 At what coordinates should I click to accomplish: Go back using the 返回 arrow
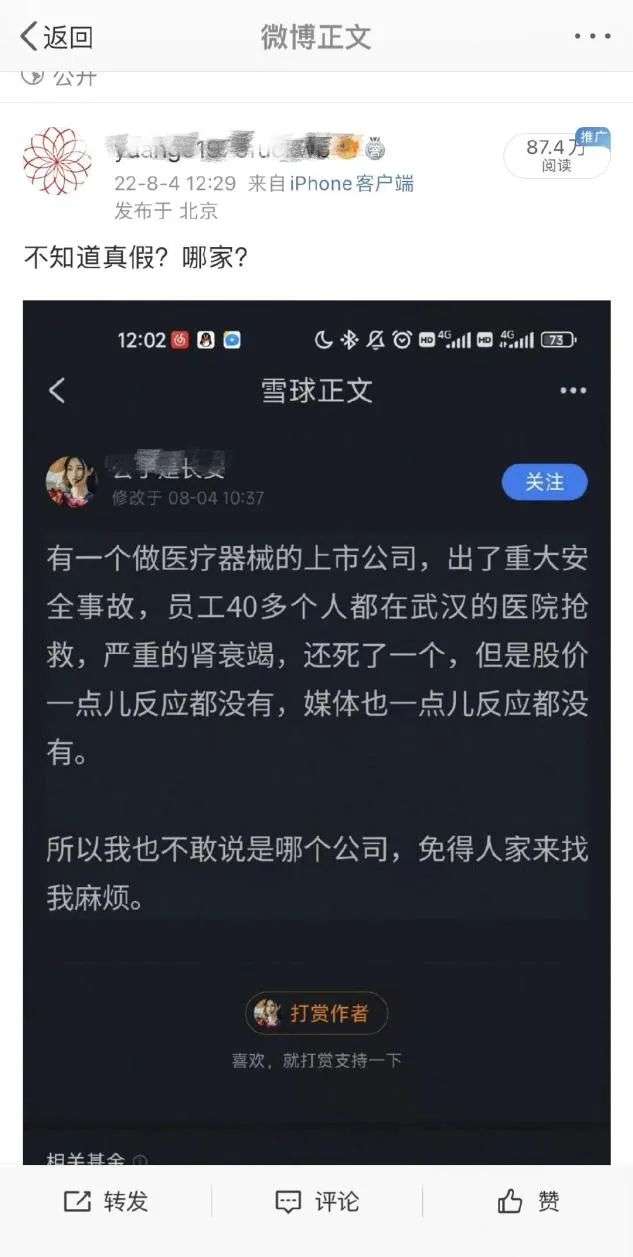[x=56, y=37]
